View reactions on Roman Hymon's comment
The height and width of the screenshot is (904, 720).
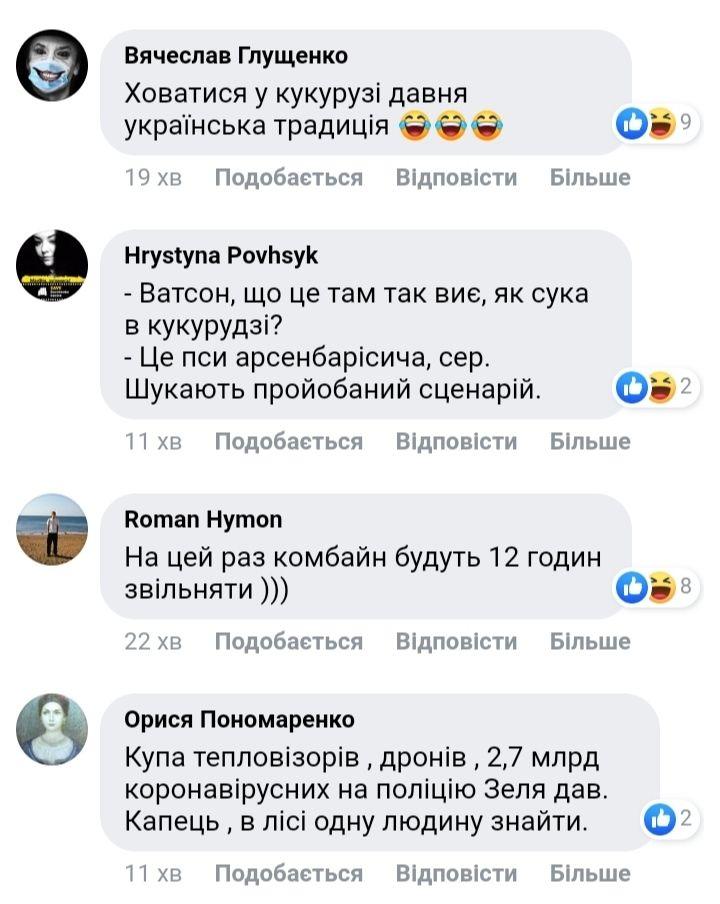(x=656, y=587)
